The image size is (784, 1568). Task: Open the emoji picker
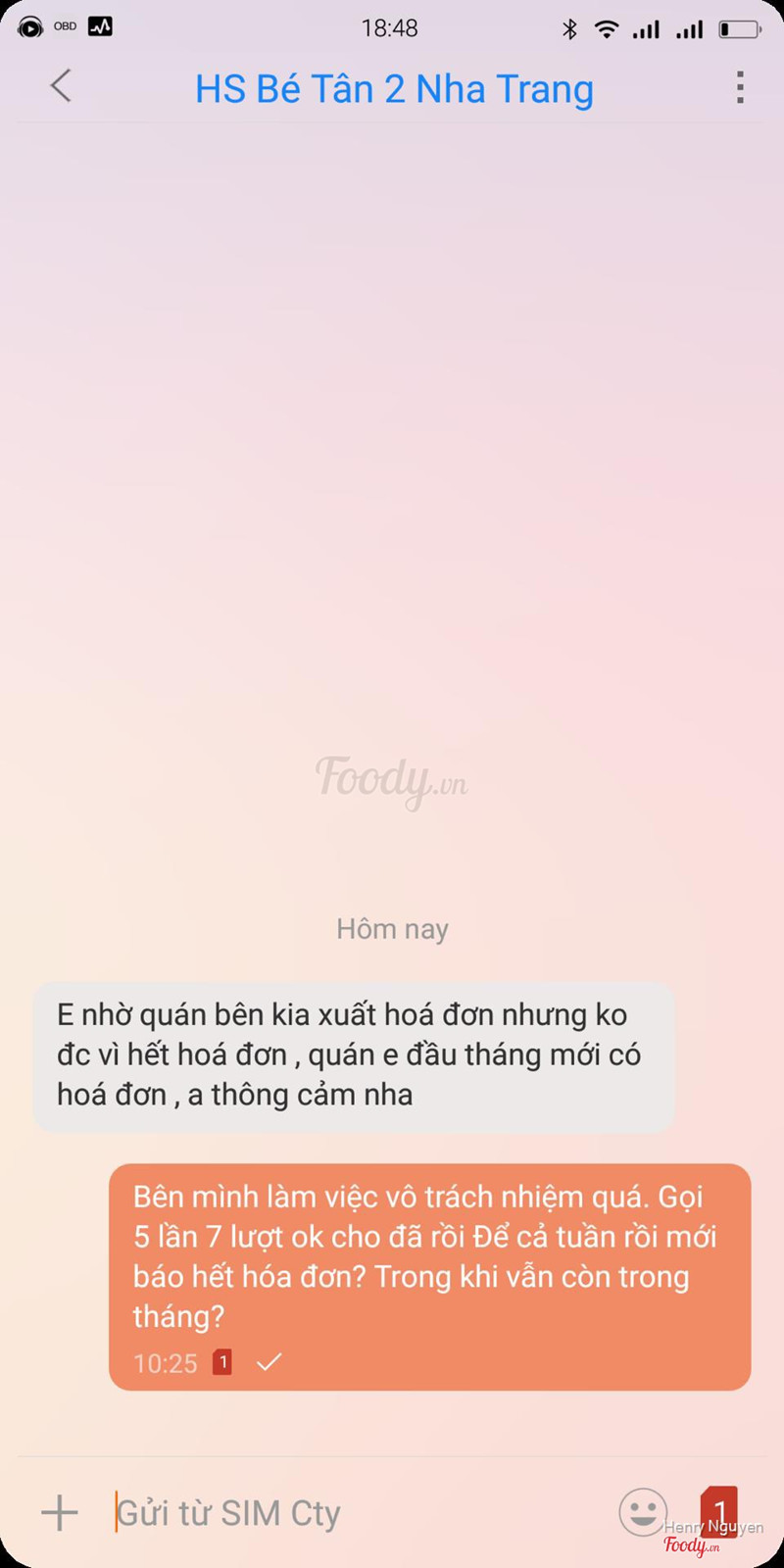coord(642,1511)
